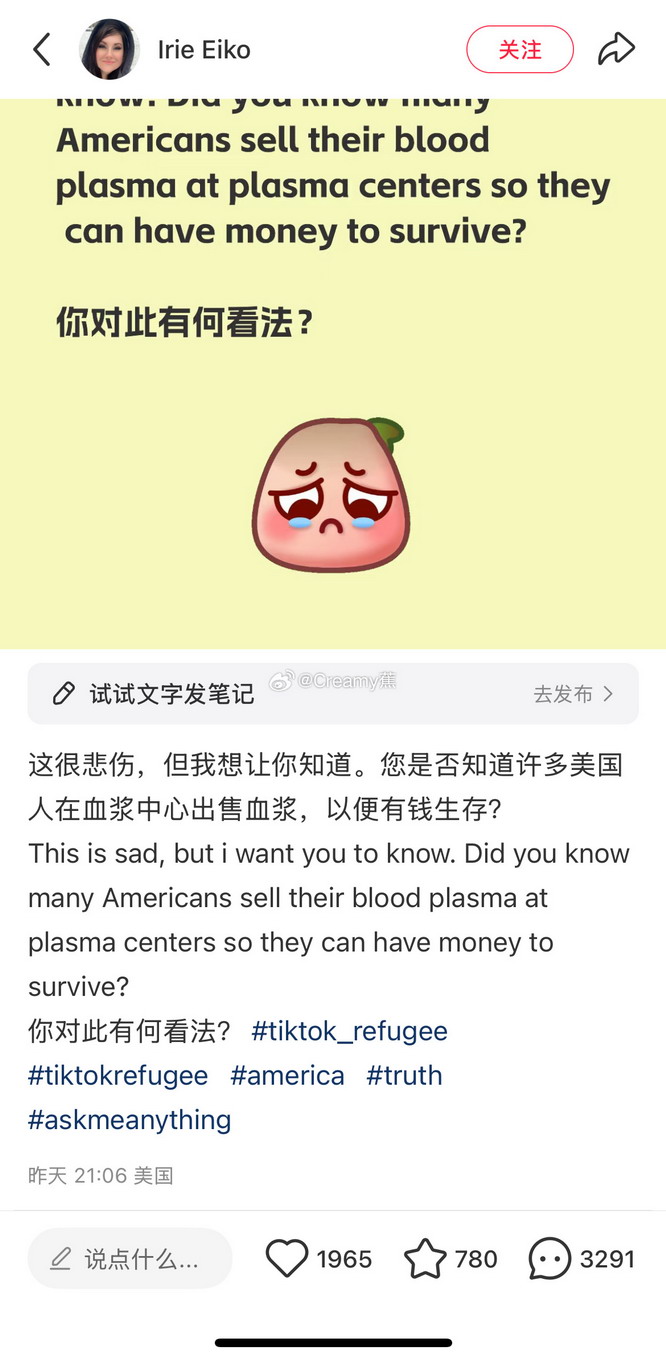Open the comments bubble icon
The width and height of the screenshot is (666, 1361).
550,1258
